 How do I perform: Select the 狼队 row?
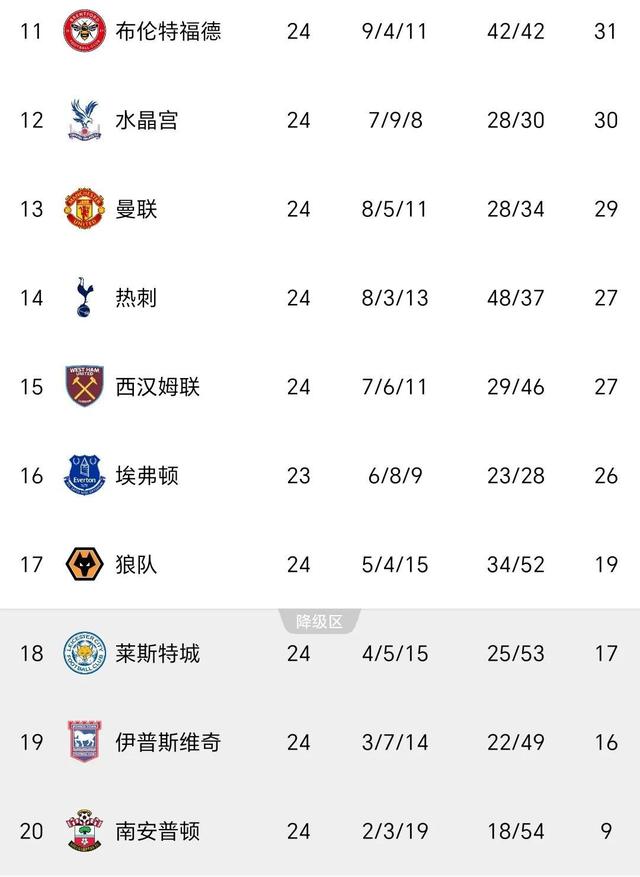(x=137, y=565)
